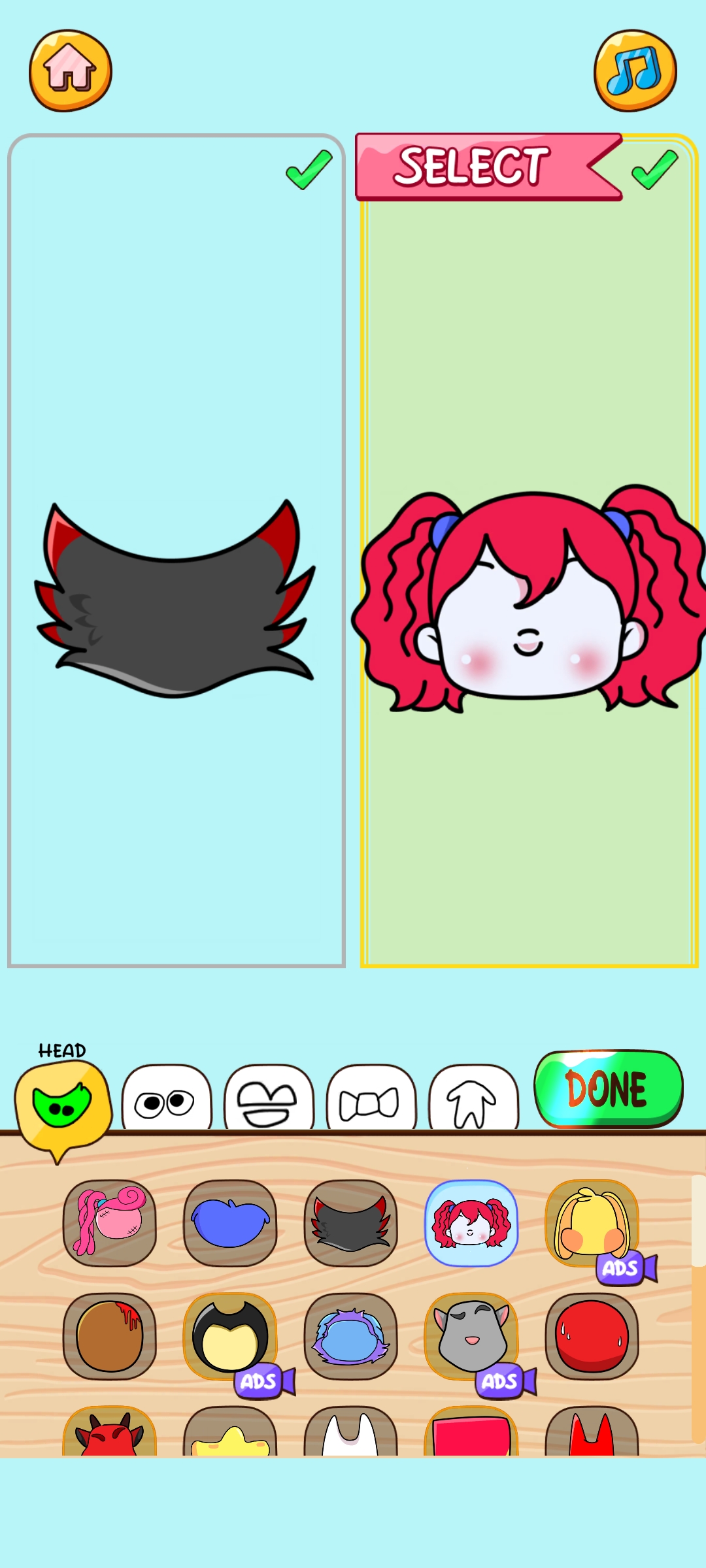
Task: Unlock the gray cat head with ads
Action: point(471,1336)
